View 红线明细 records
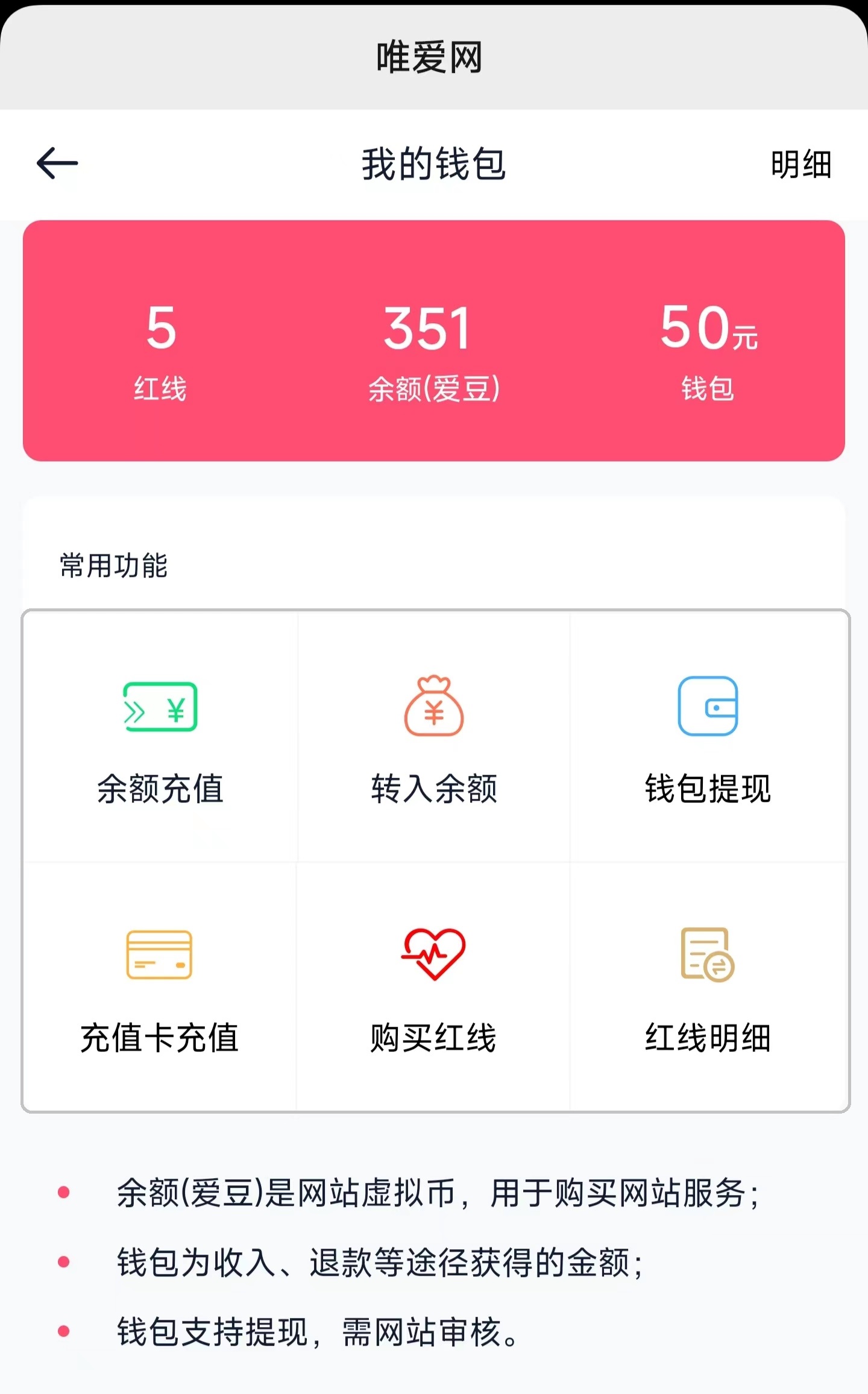868x1394 pixels. tap(708, 986)
